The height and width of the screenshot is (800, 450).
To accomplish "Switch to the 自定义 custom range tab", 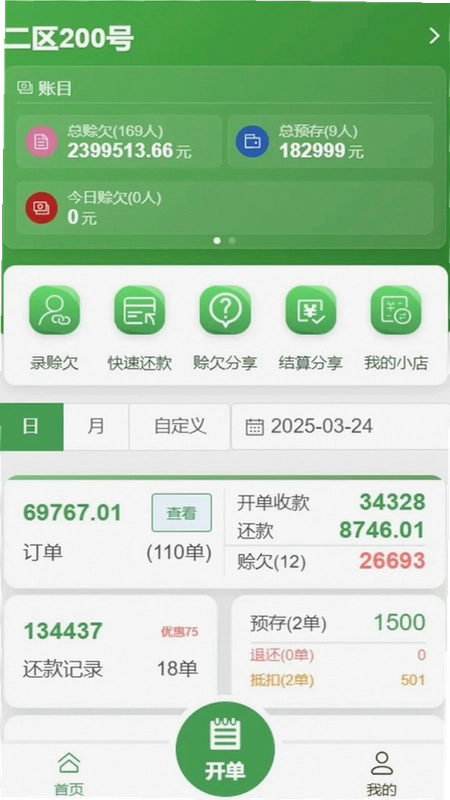I will point(180,427).
